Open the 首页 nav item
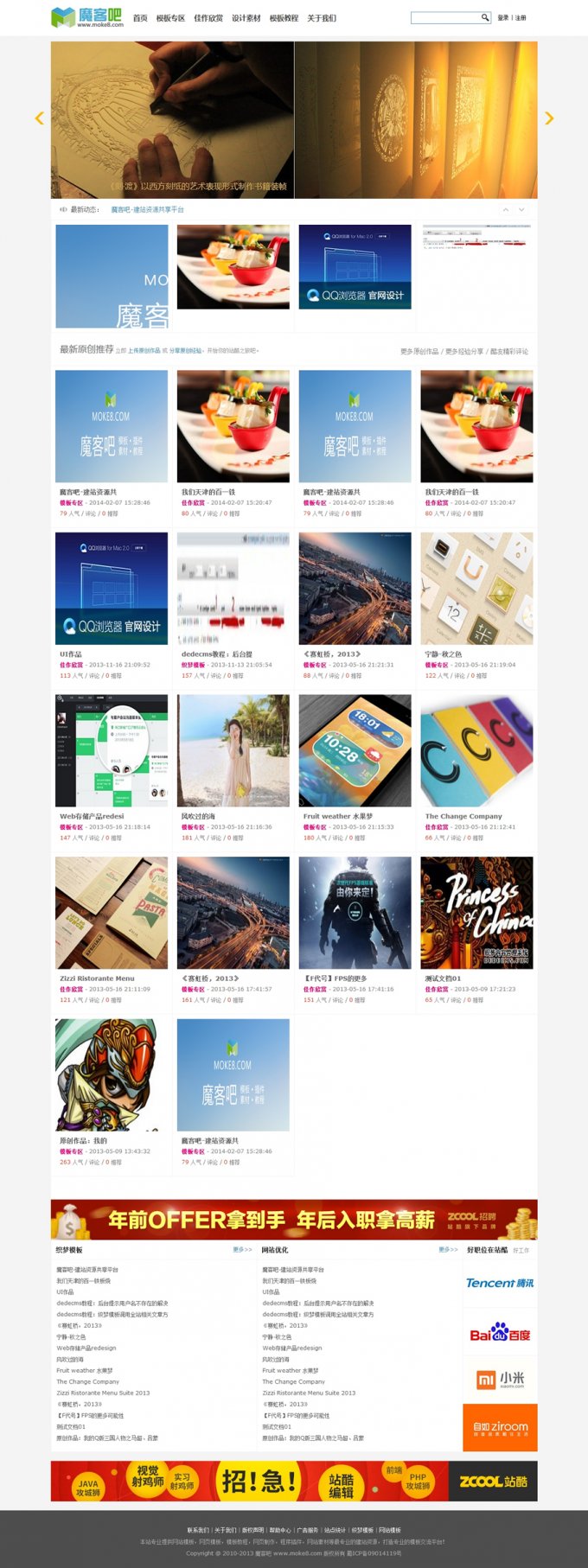588x1568 pixels. [140, 18]
